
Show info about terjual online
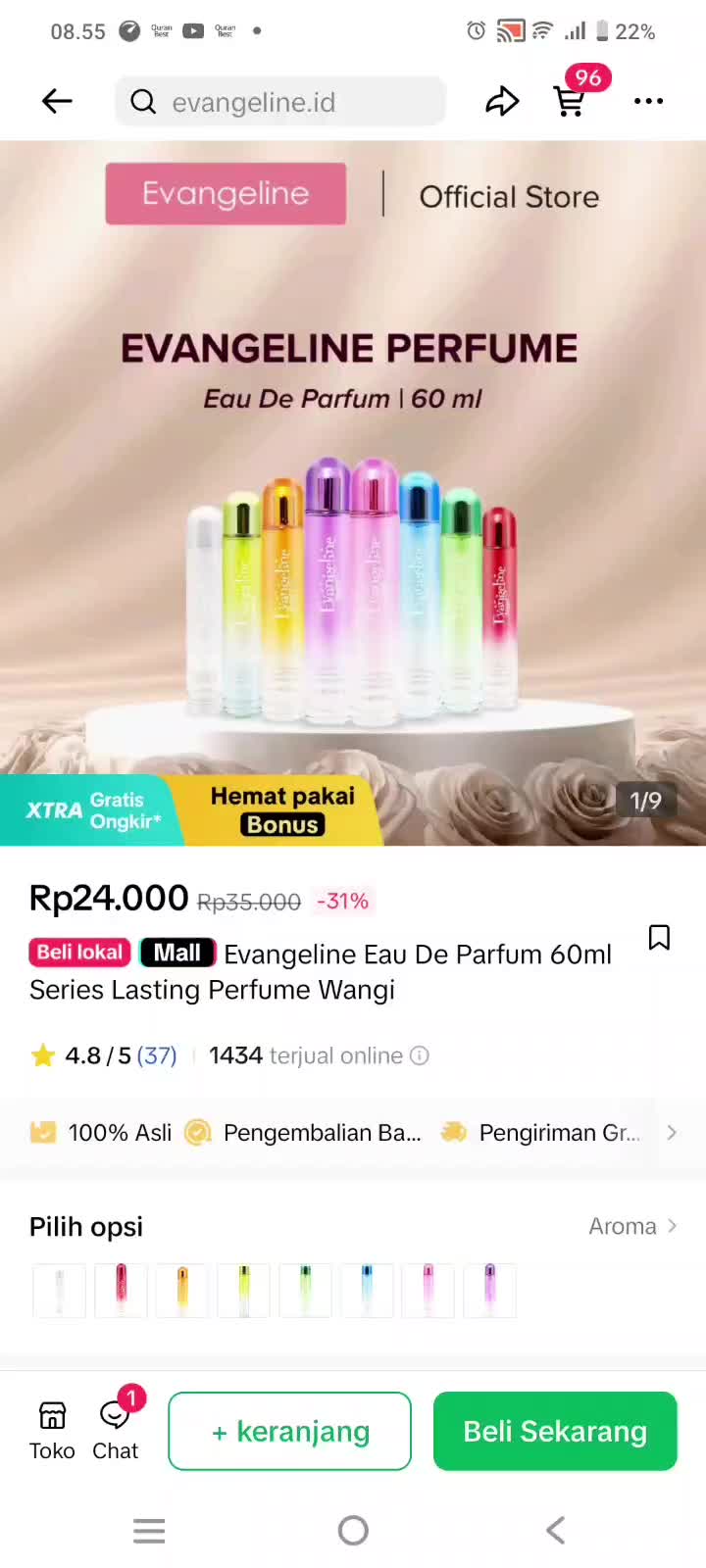click(420, 1055)
